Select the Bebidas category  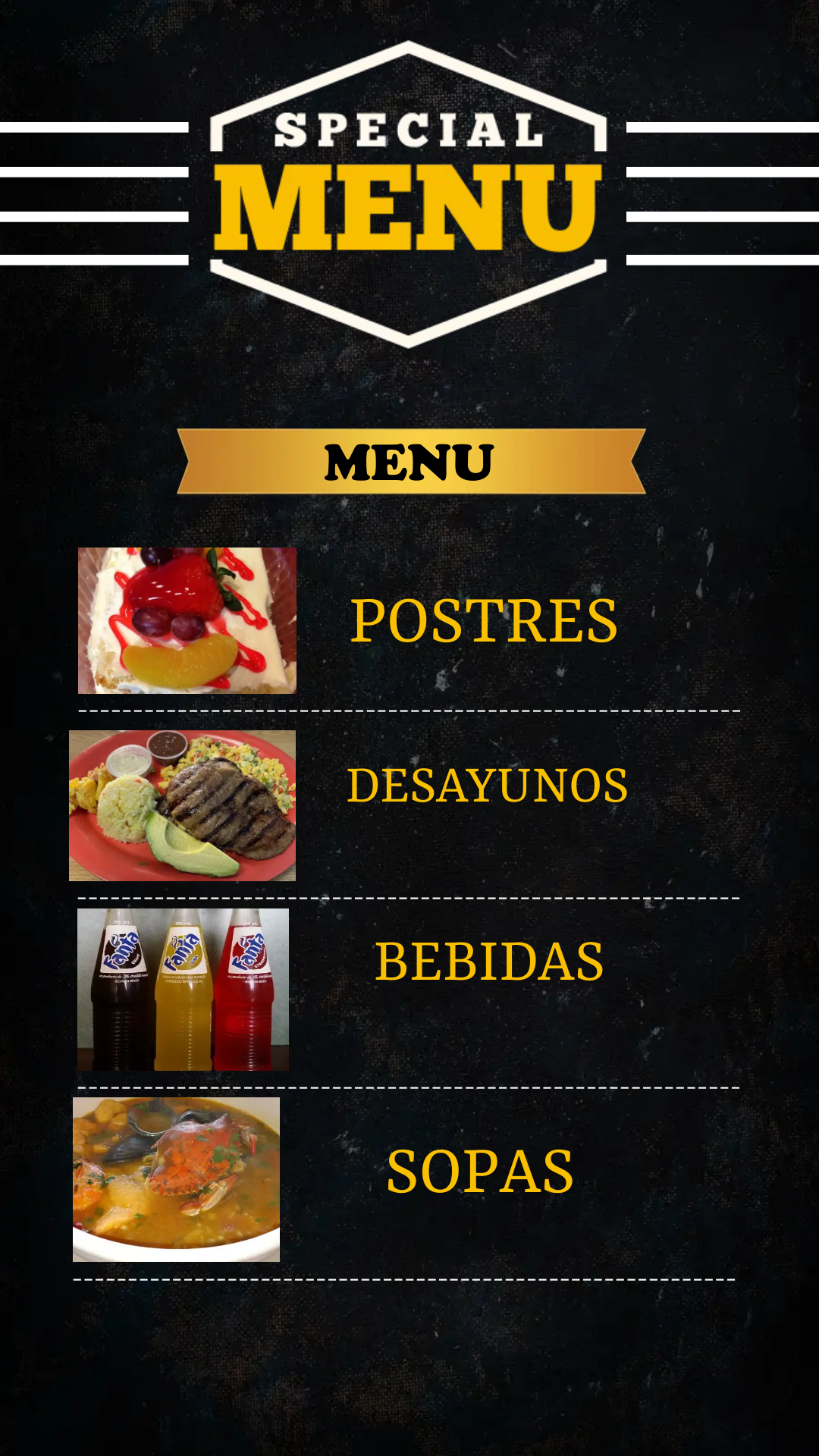point(489,962)
